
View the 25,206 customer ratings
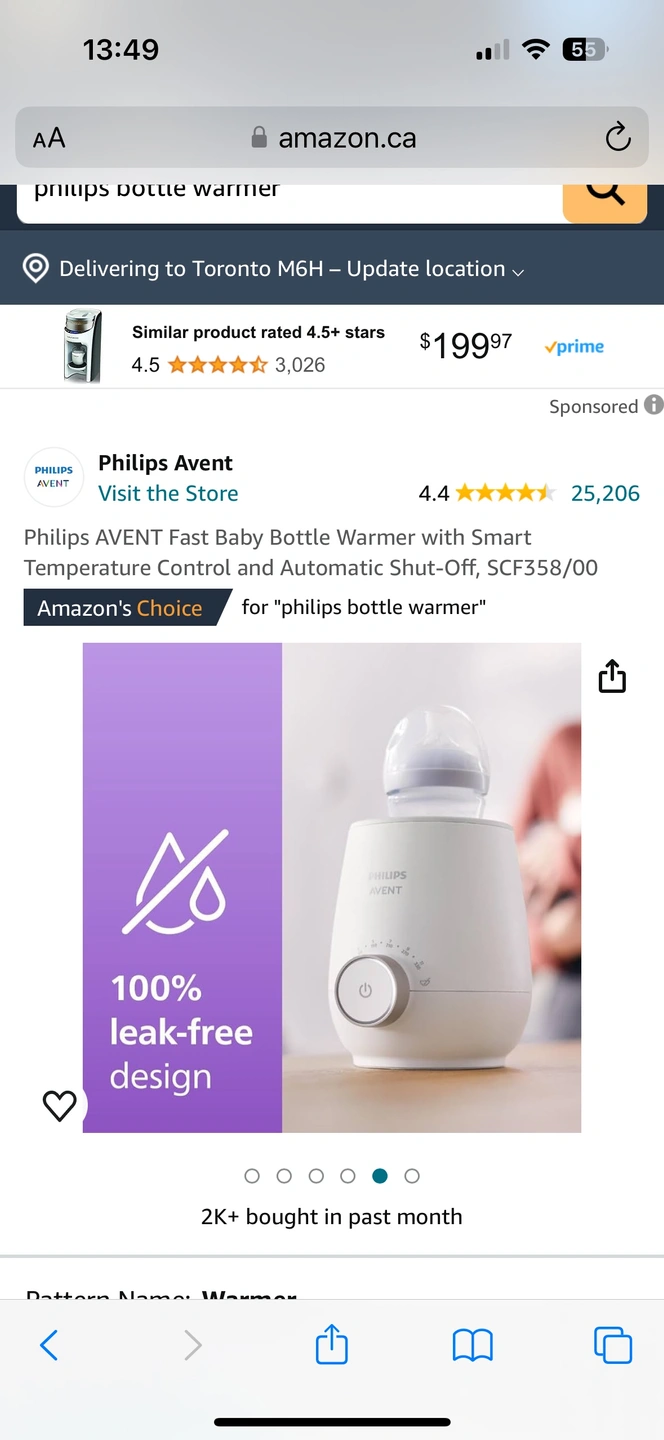604,493
